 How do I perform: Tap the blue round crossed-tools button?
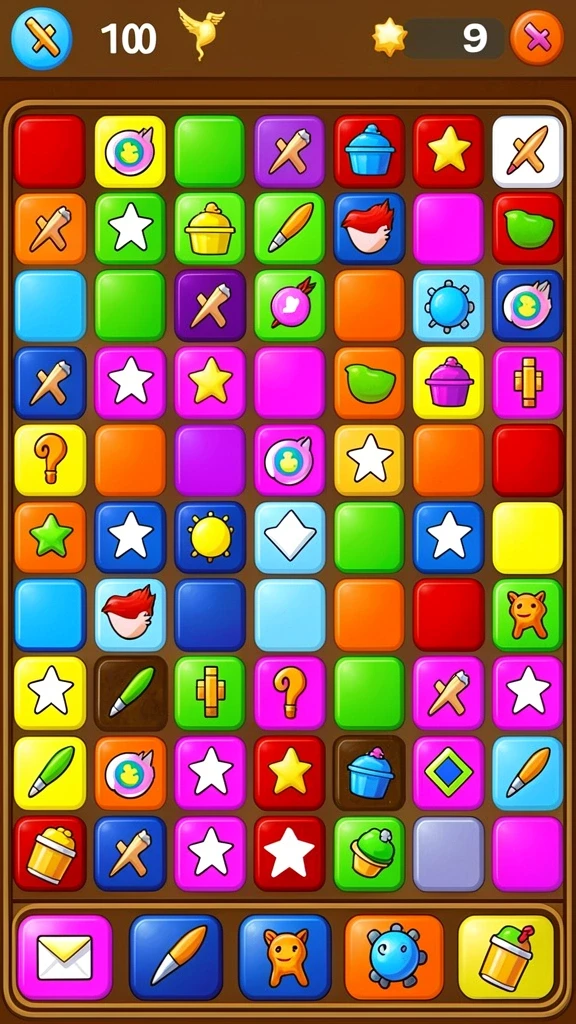[42, 39]
